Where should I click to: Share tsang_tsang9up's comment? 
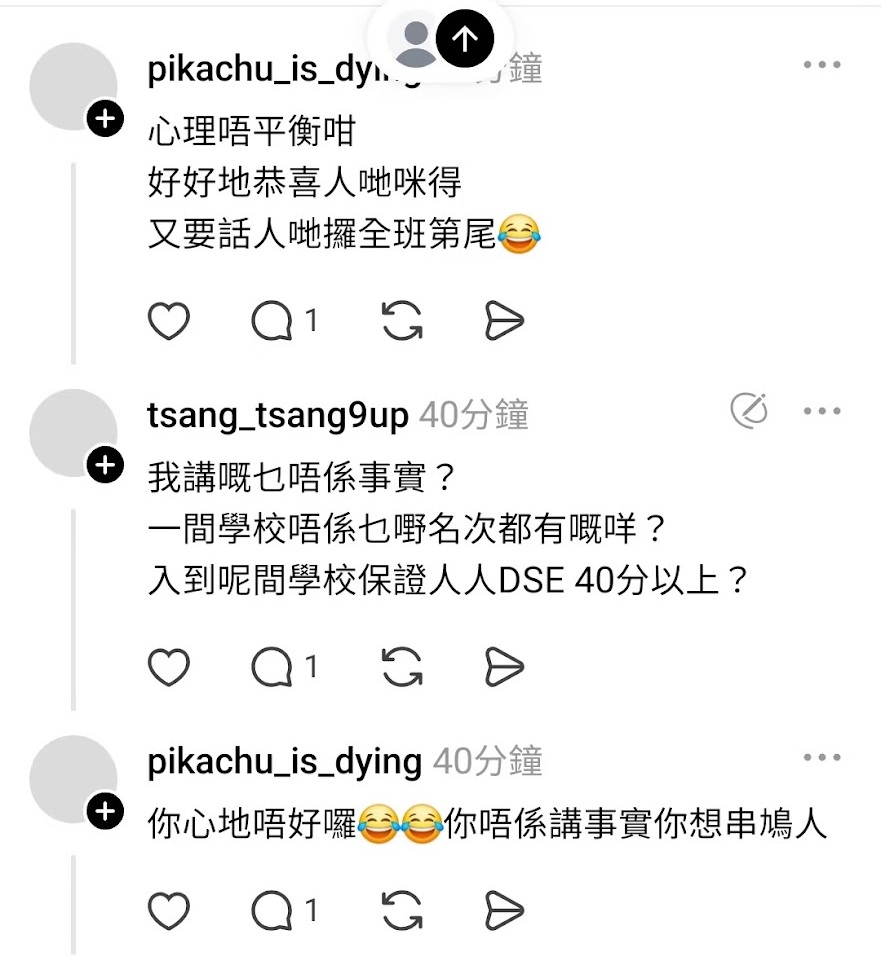point(504,667)
